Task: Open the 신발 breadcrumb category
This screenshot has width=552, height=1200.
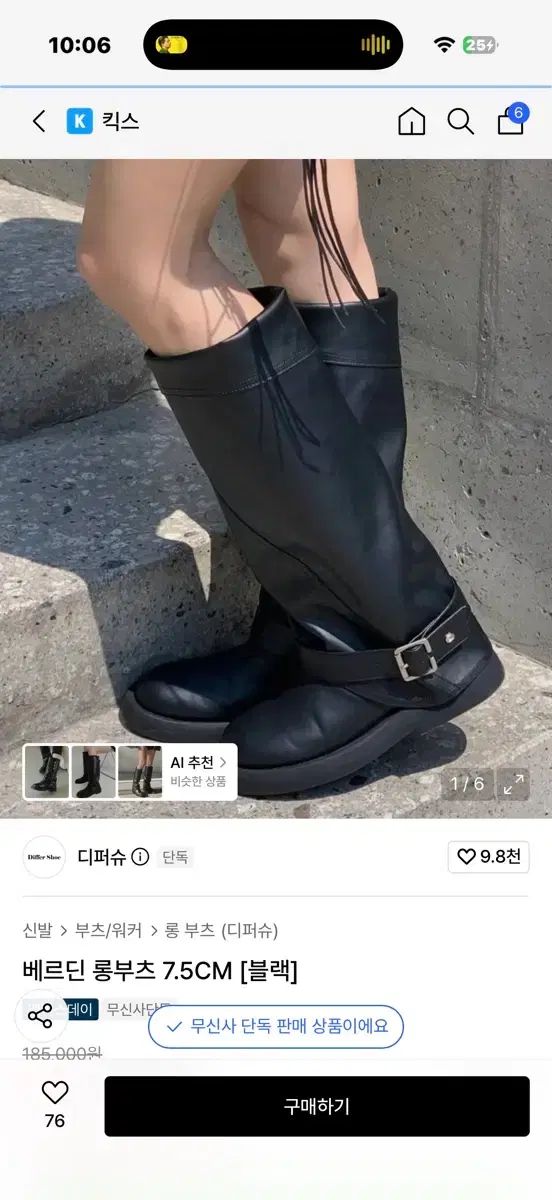Action: point(37,930)
